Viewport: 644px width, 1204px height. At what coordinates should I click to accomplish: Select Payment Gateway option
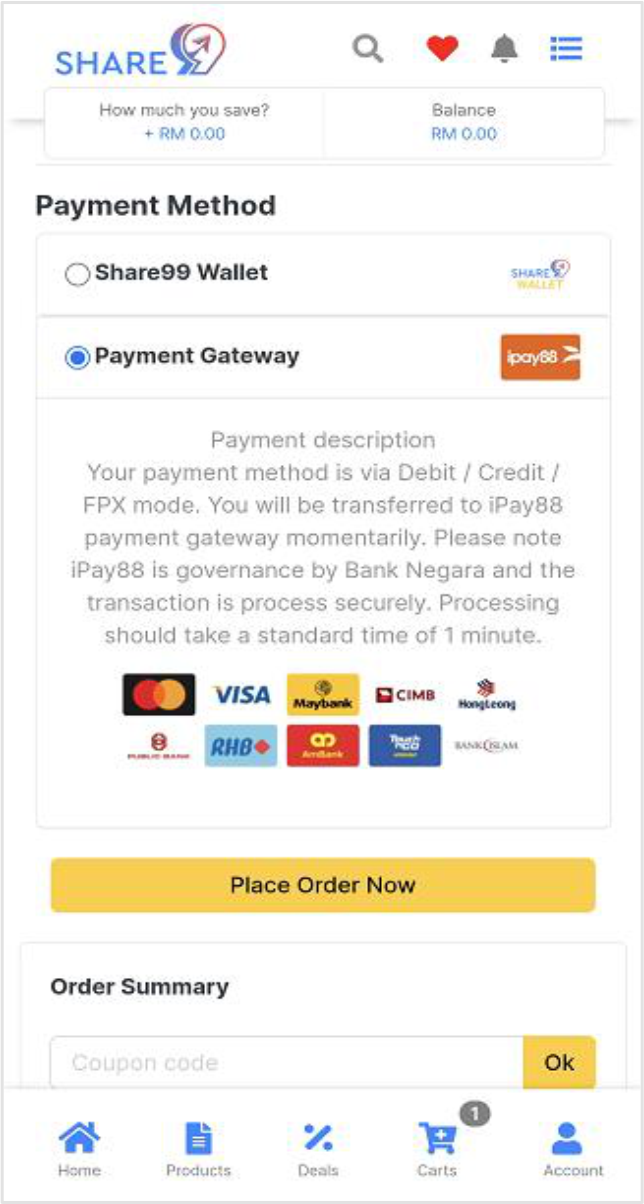(78, 357)
